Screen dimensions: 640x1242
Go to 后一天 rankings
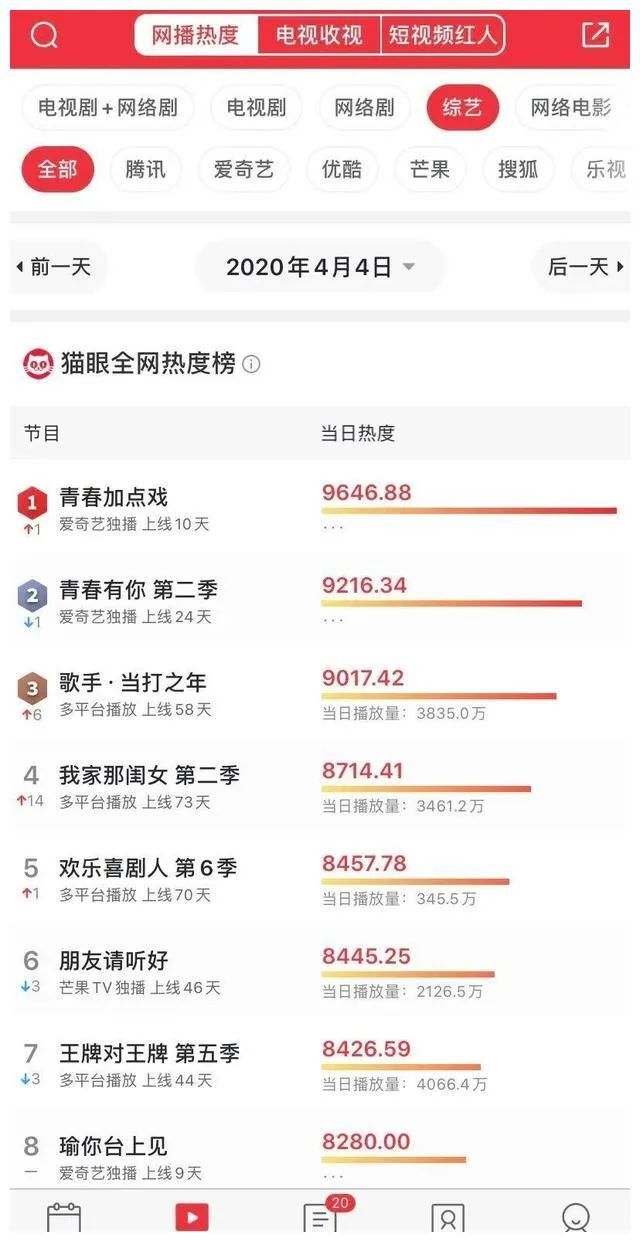[x=585, y=267]
